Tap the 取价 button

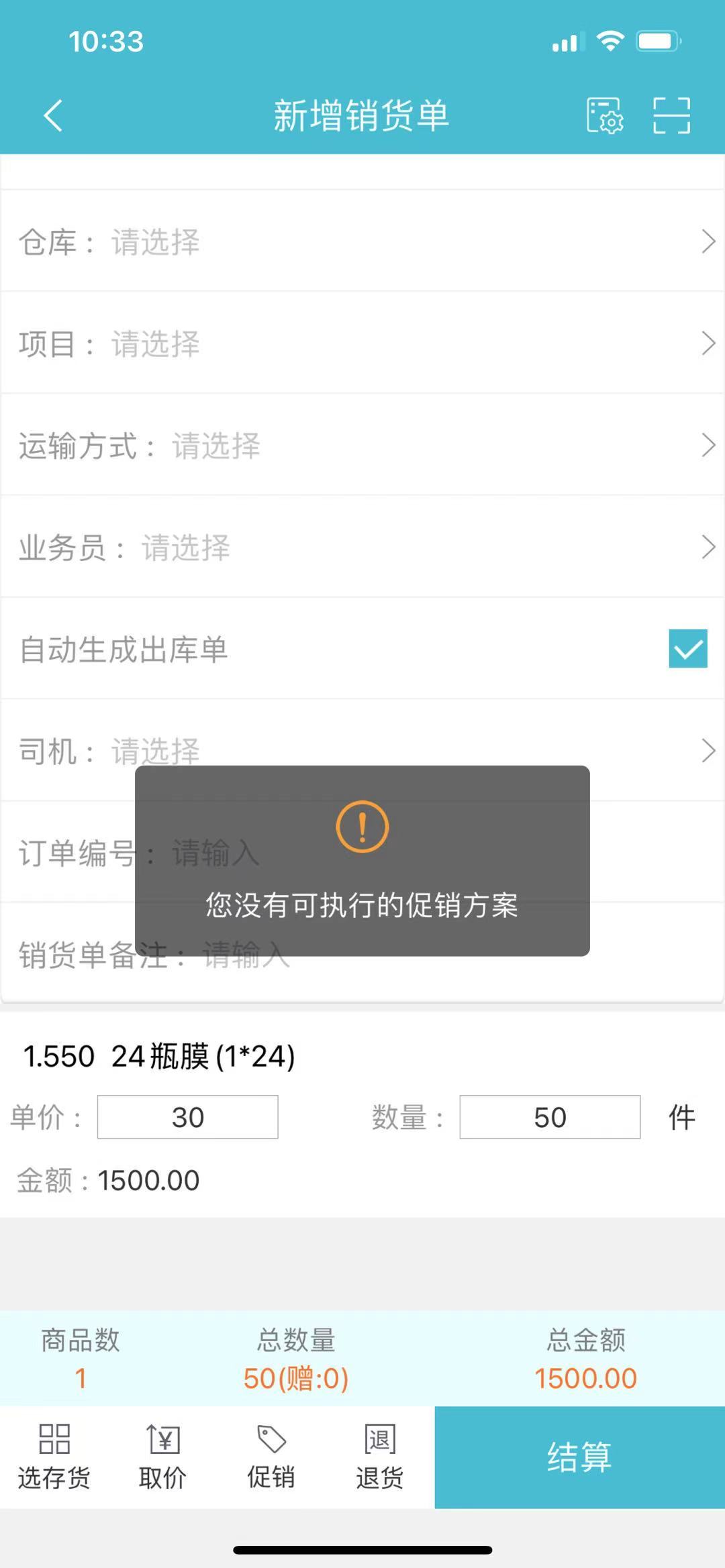[x=163, y=1457]
